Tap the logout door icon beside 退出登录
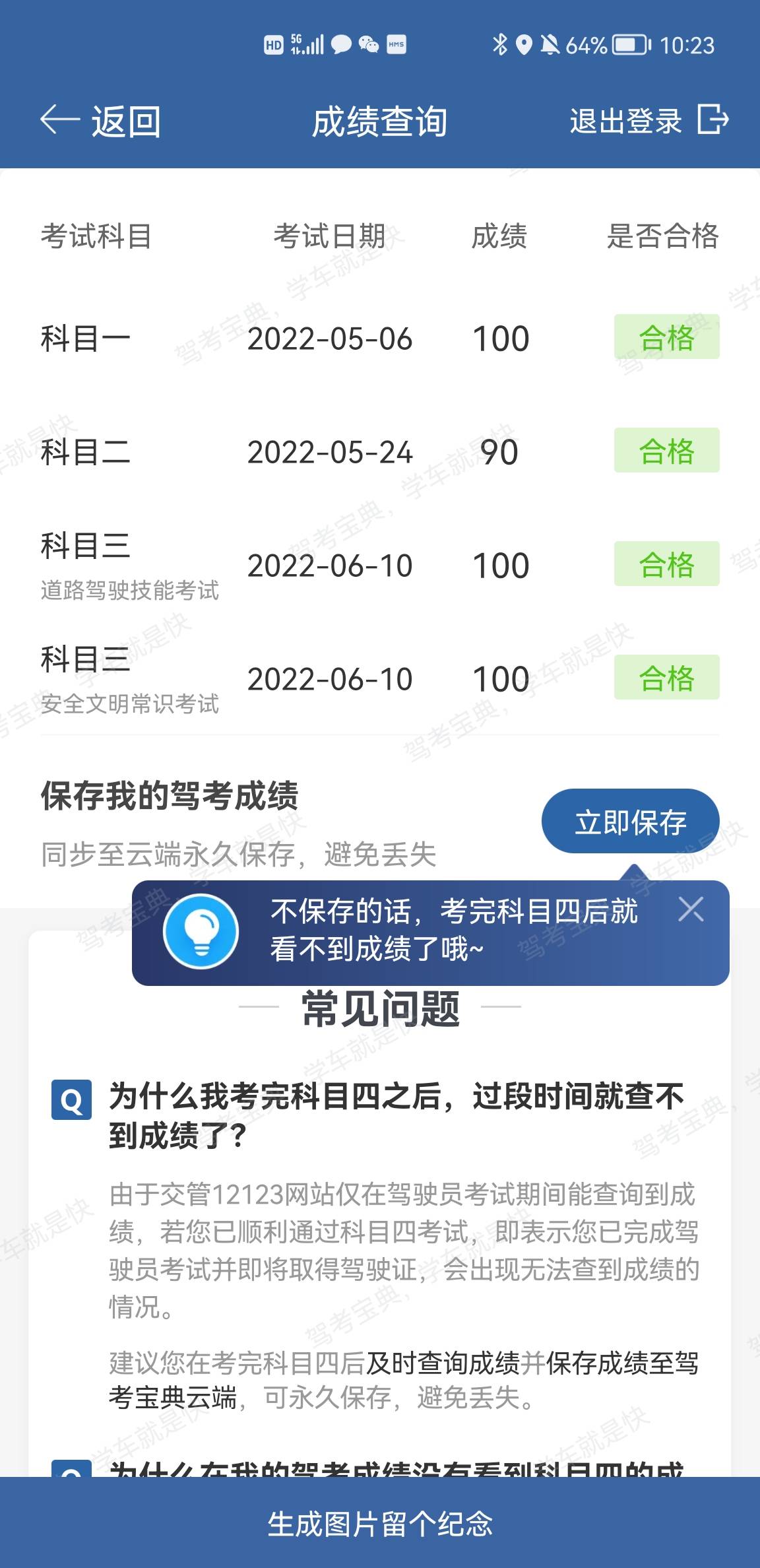760x1568 pixels. coord(712,121)
